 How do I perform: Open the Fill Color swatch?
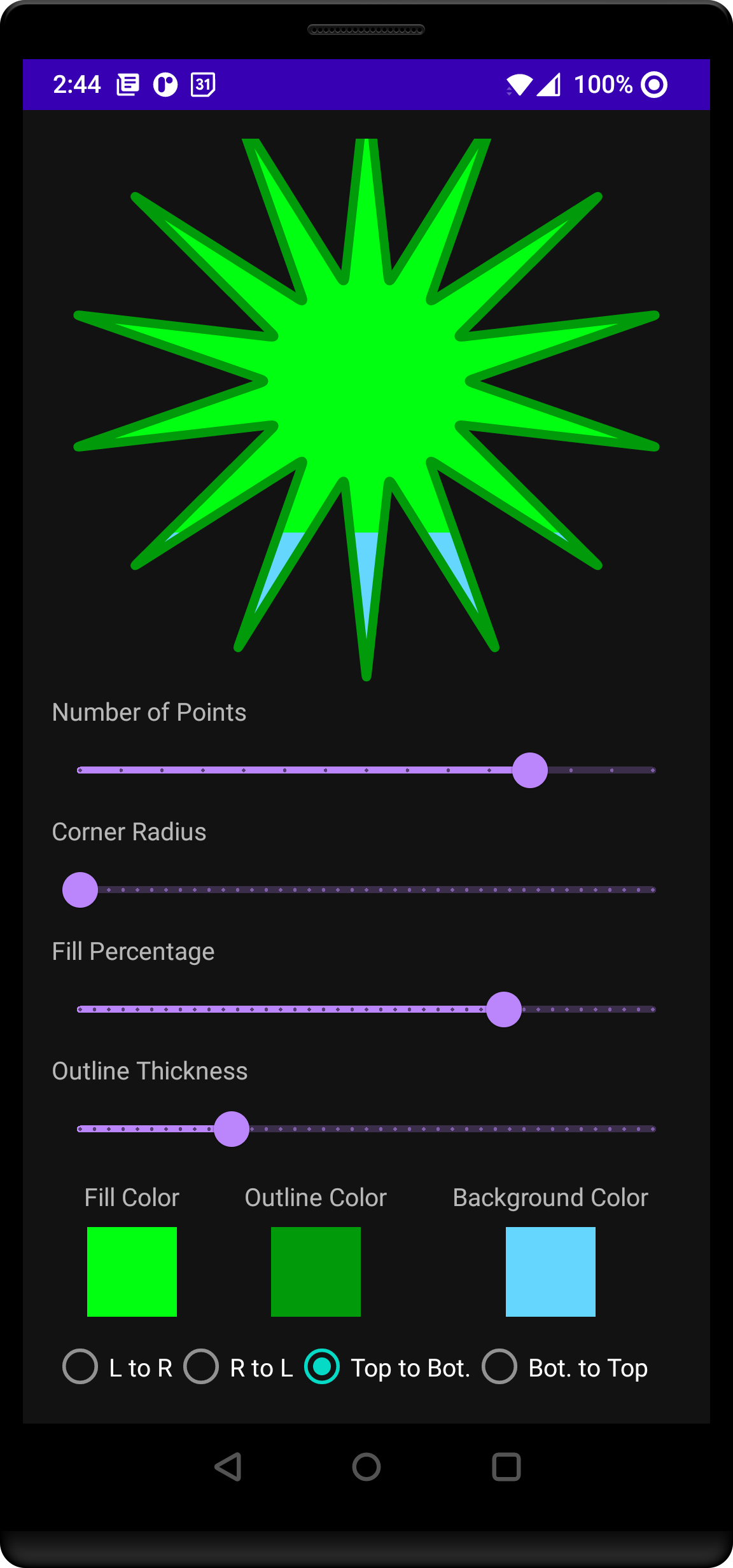click(132, 1272)
